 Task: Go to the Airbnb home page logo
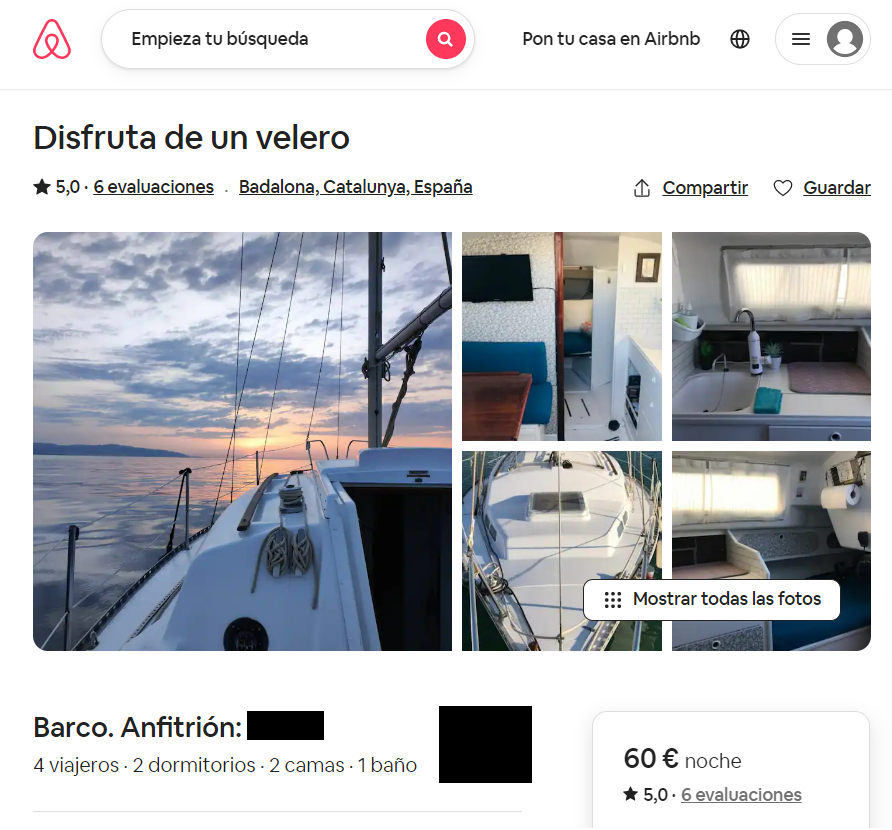pyautogui.click(x=52, y=40)
